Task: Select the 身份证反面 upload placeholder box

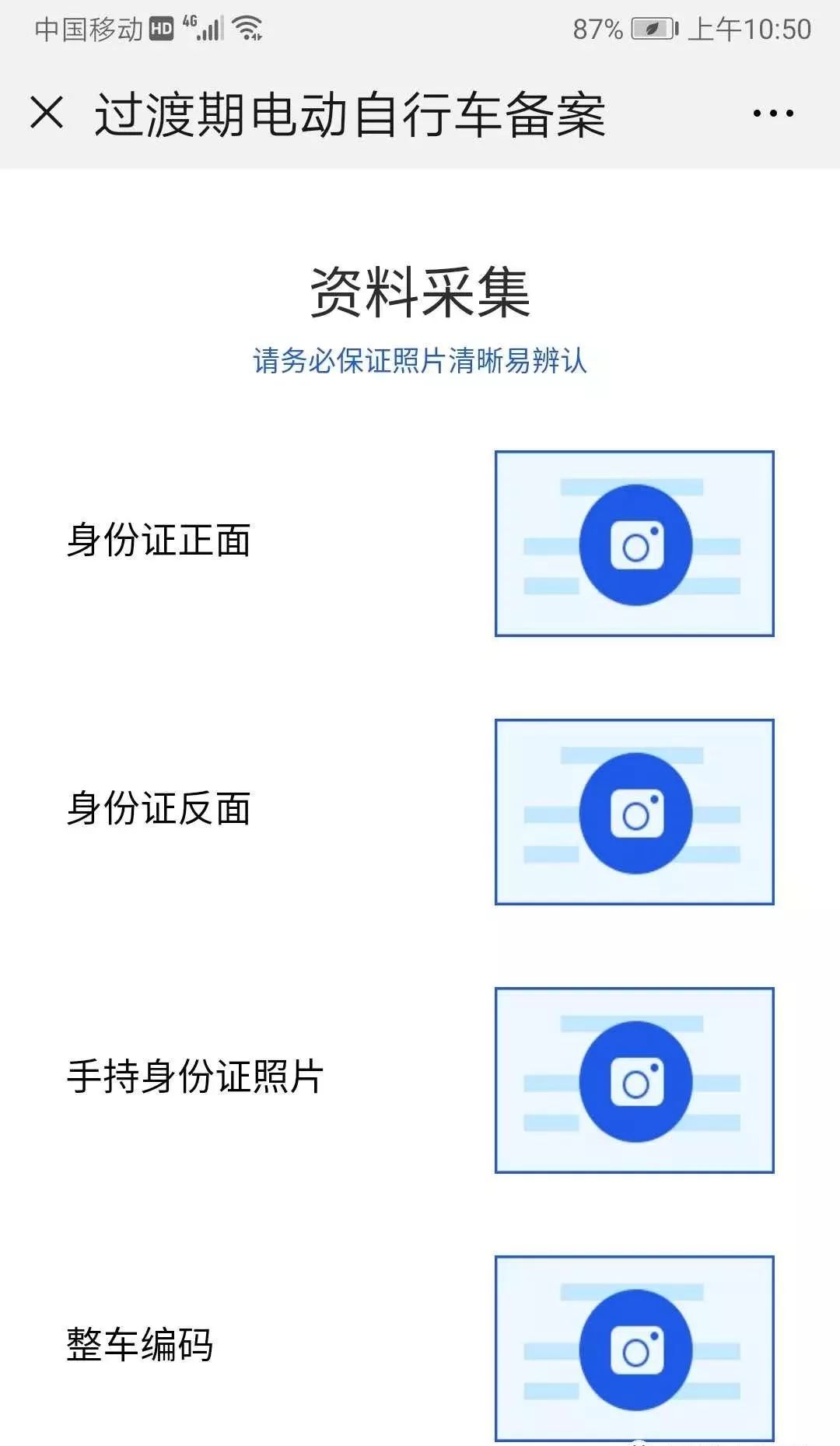Action: pyautogui.click(x=635, y=813)
